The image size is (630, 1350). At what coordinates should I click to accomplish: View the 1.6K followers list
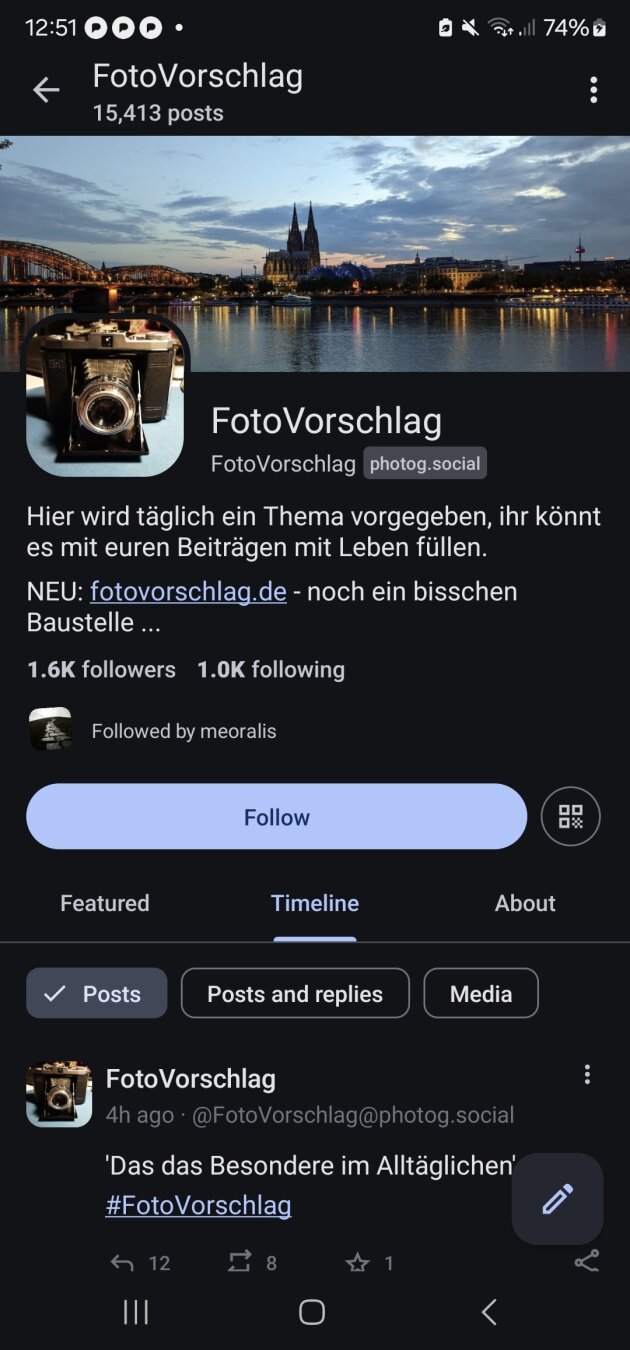(x=101, y=670)
